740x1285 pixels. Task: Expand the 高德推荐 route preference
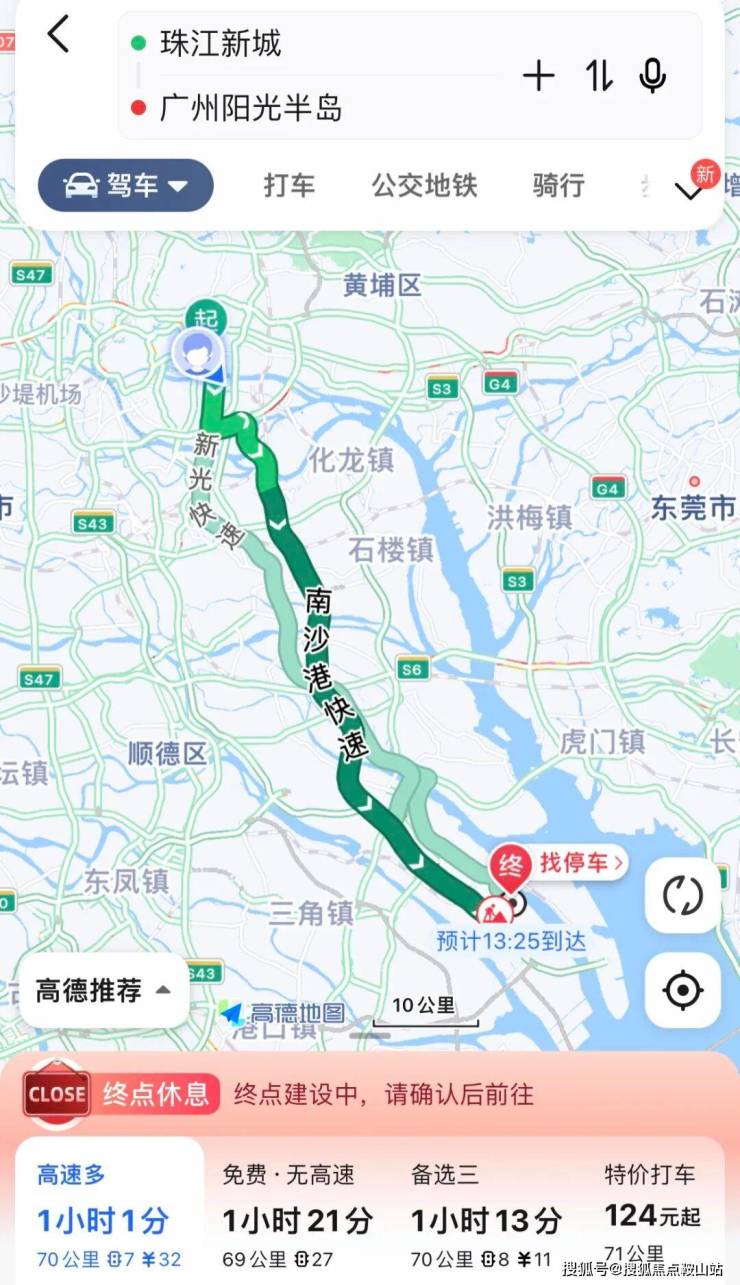point(103,990)
